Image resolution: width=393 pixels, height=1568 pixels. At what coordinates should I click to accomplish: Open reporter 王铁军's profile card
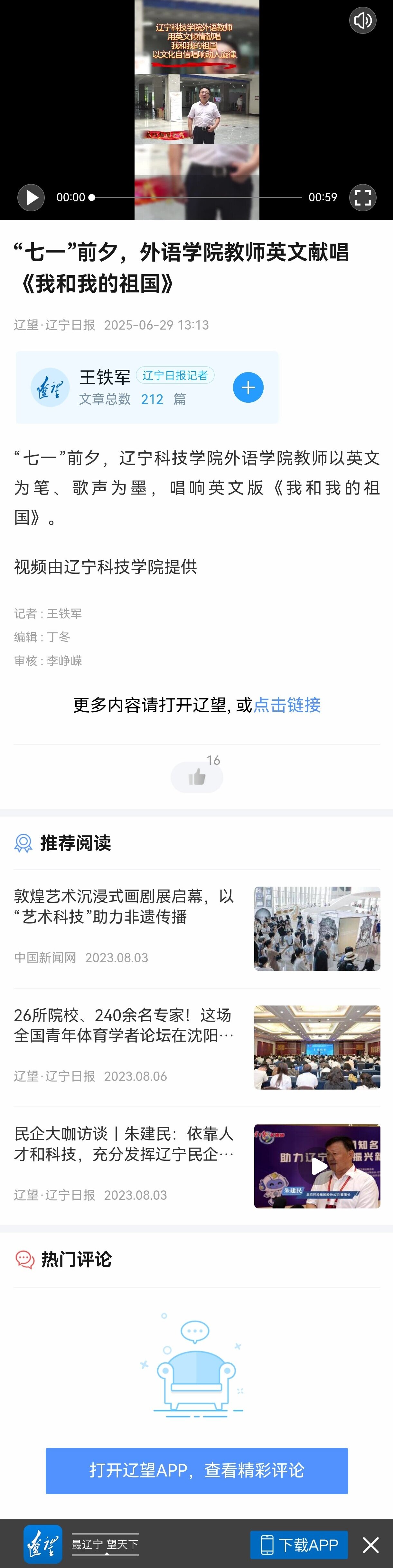click(122, 387)
